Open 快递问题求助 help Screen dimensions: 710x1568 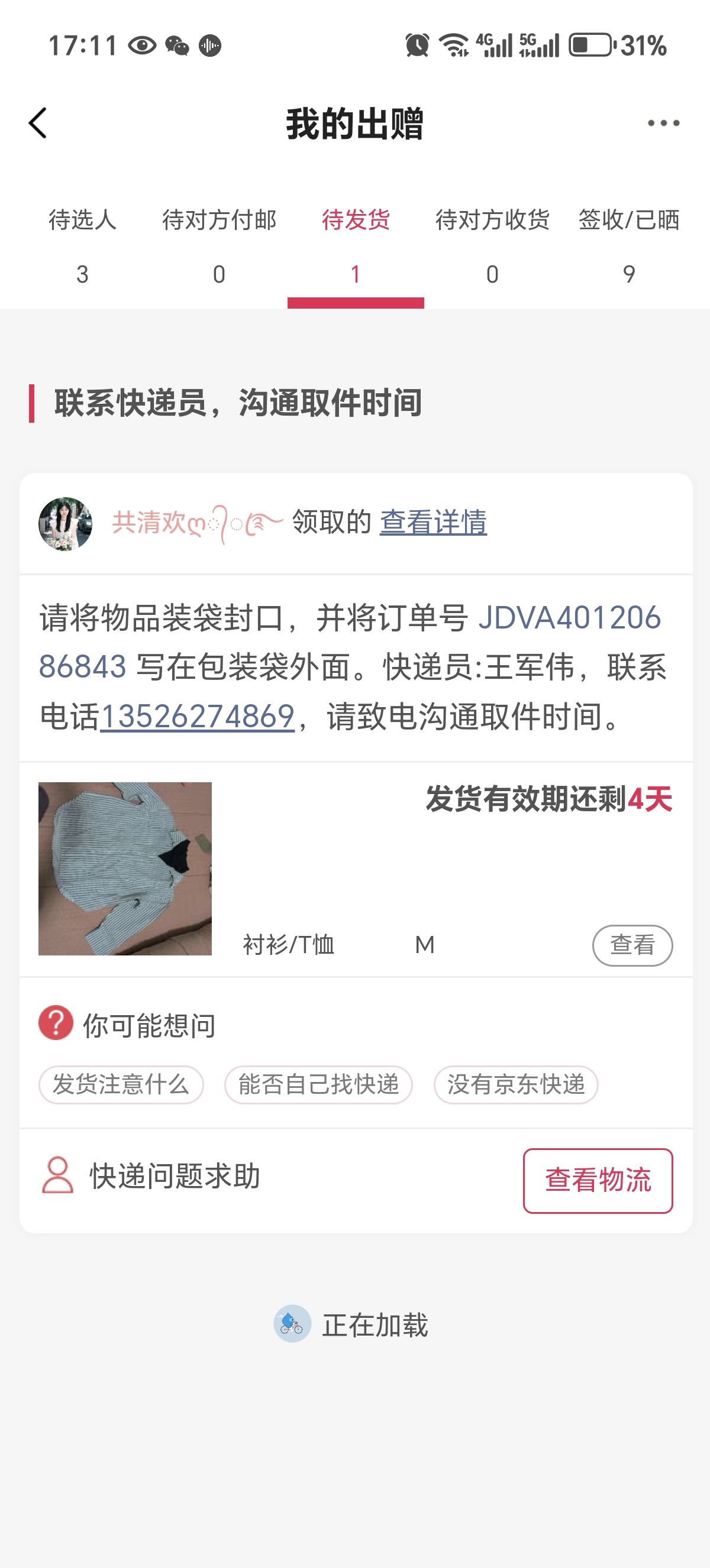tap(175, 1176)
